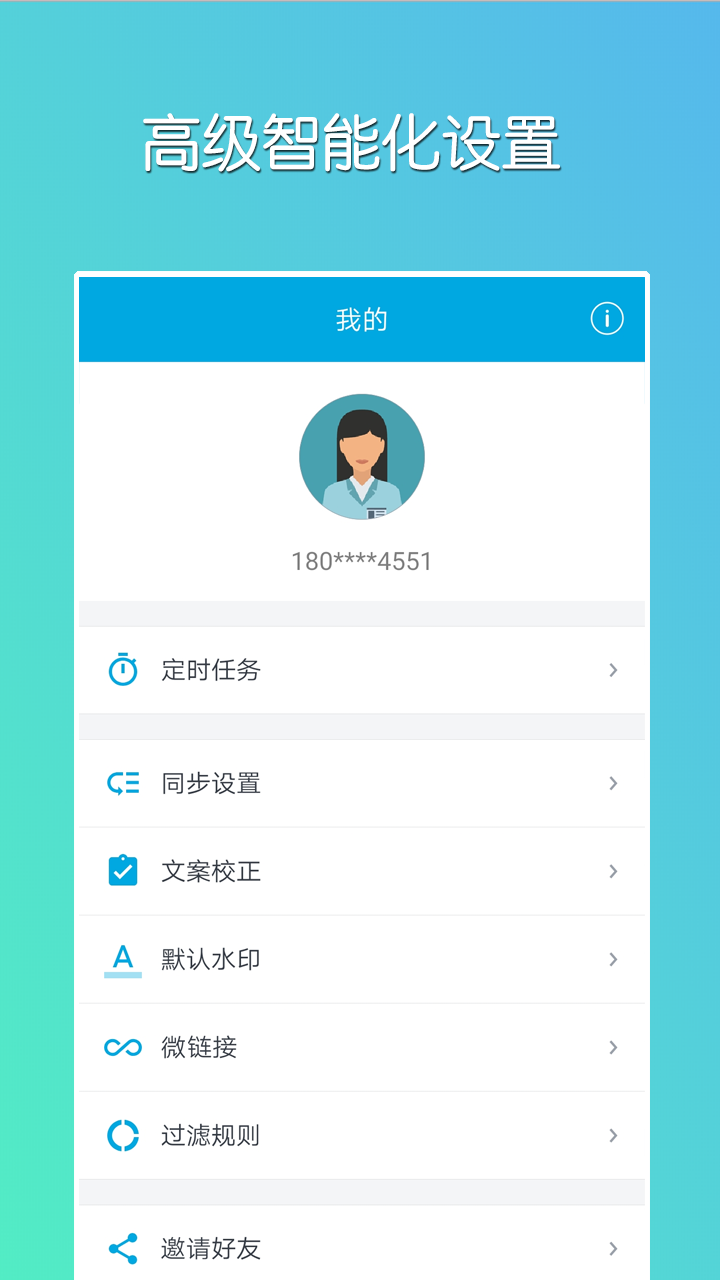Click the circular filter icon for 过滤规则
720x1280 pixels.
tap(122, 1135)
